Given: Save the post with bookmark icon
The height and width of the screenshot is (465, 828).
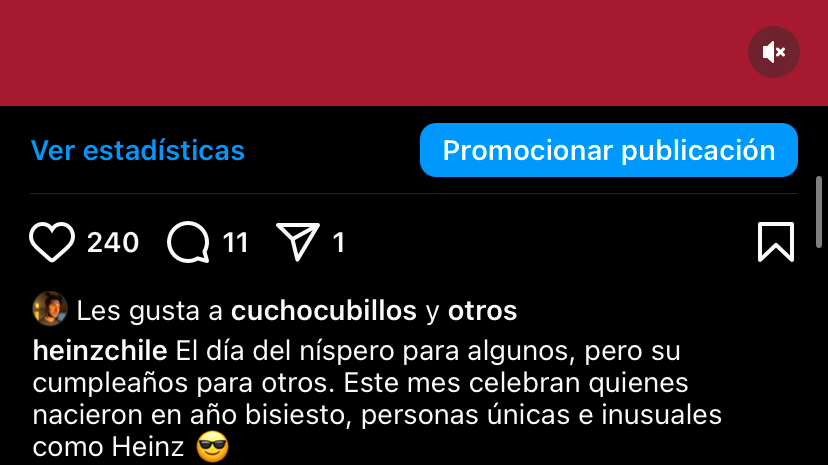Looking at the screenshot, I should (x=776, y=242).
